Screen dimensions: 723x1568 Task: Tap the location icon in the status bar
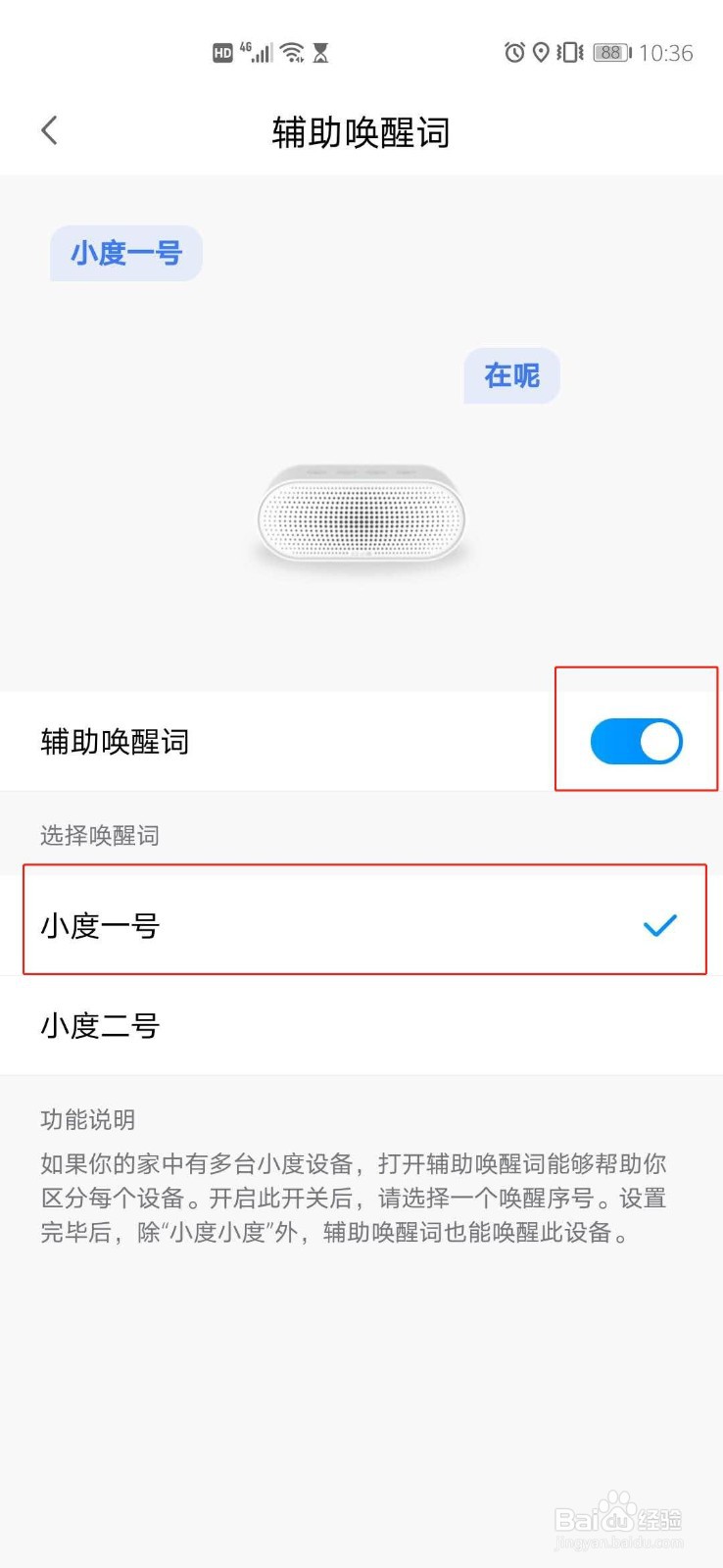tap(542, 53)
